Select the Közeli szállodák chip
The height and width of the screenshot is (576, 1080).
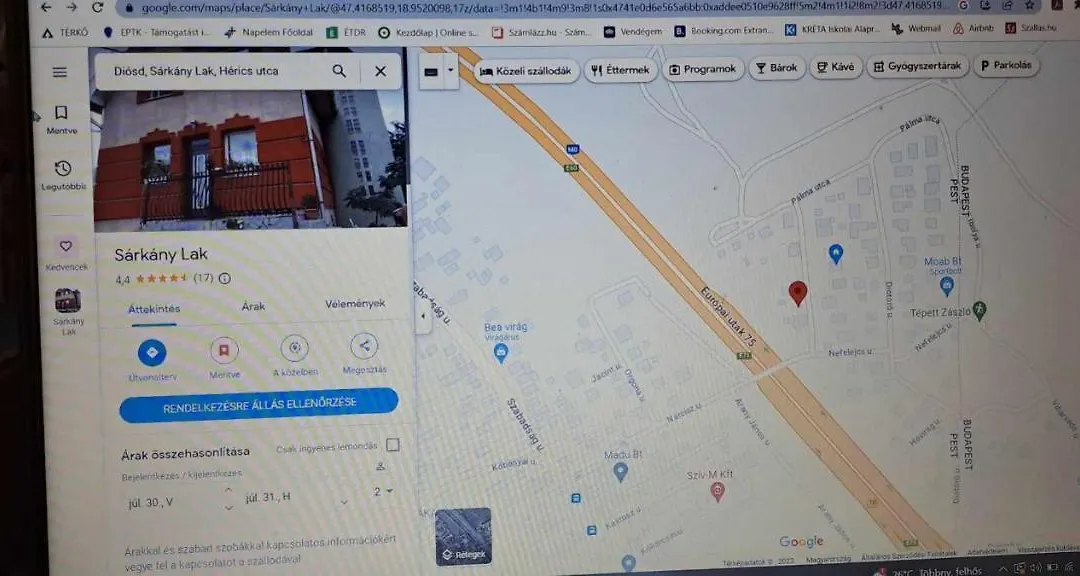[527, 71]
